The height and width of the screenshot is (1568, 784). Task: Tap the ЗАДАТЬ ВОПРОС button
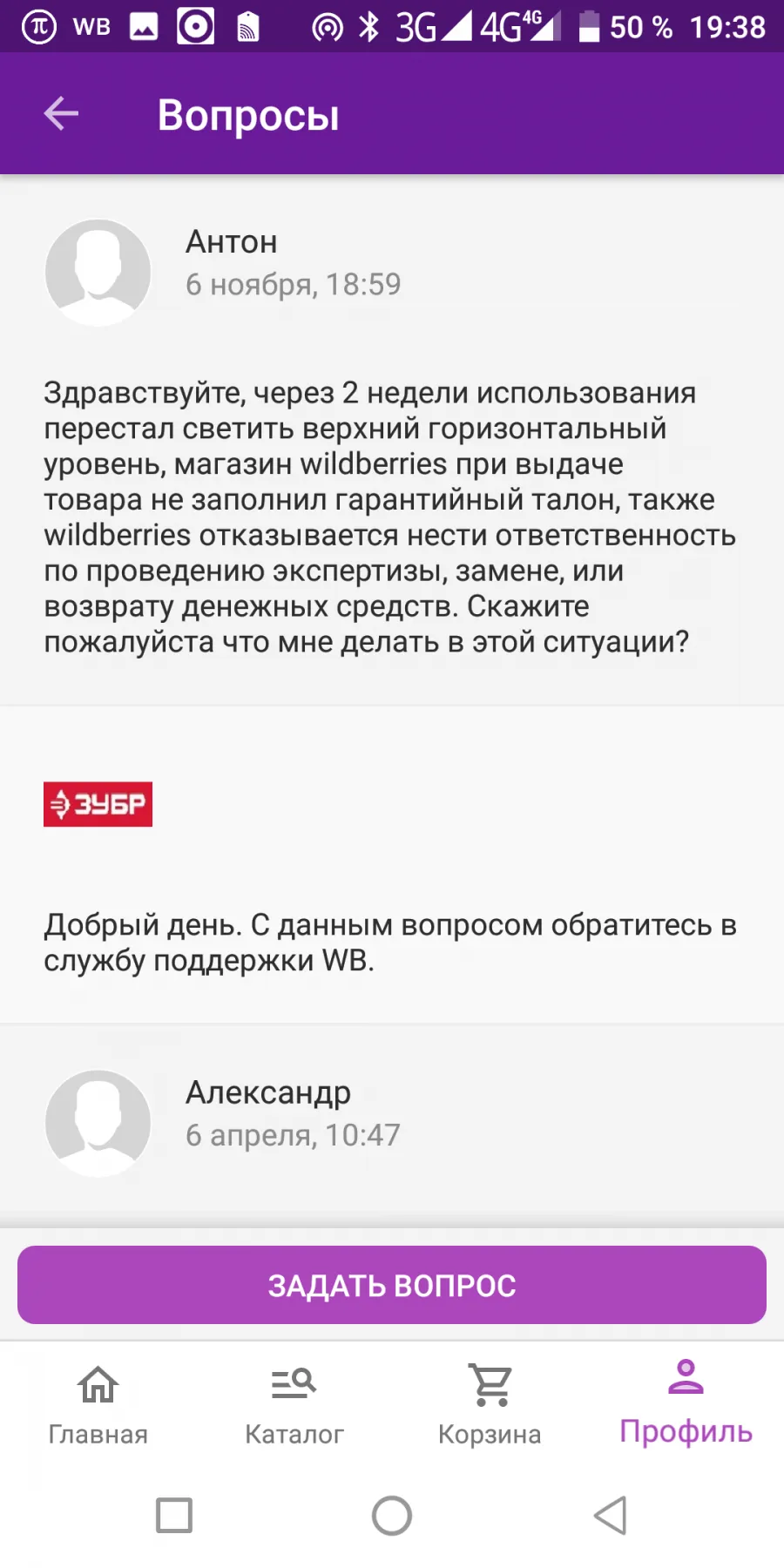pyautogui.click(x=392, y=1285)
